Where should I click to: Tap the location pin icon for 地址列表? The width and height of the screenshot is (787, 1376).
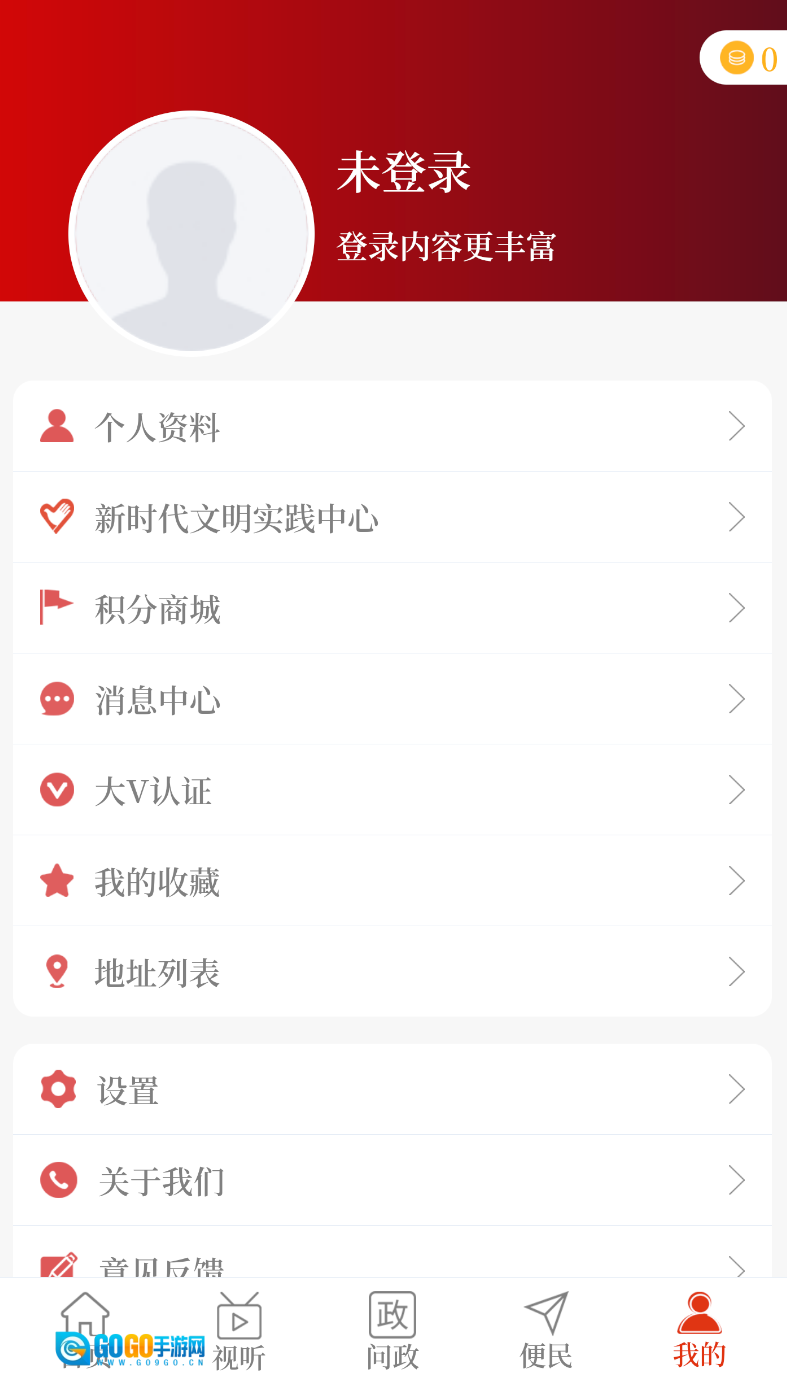pos(57,971)
